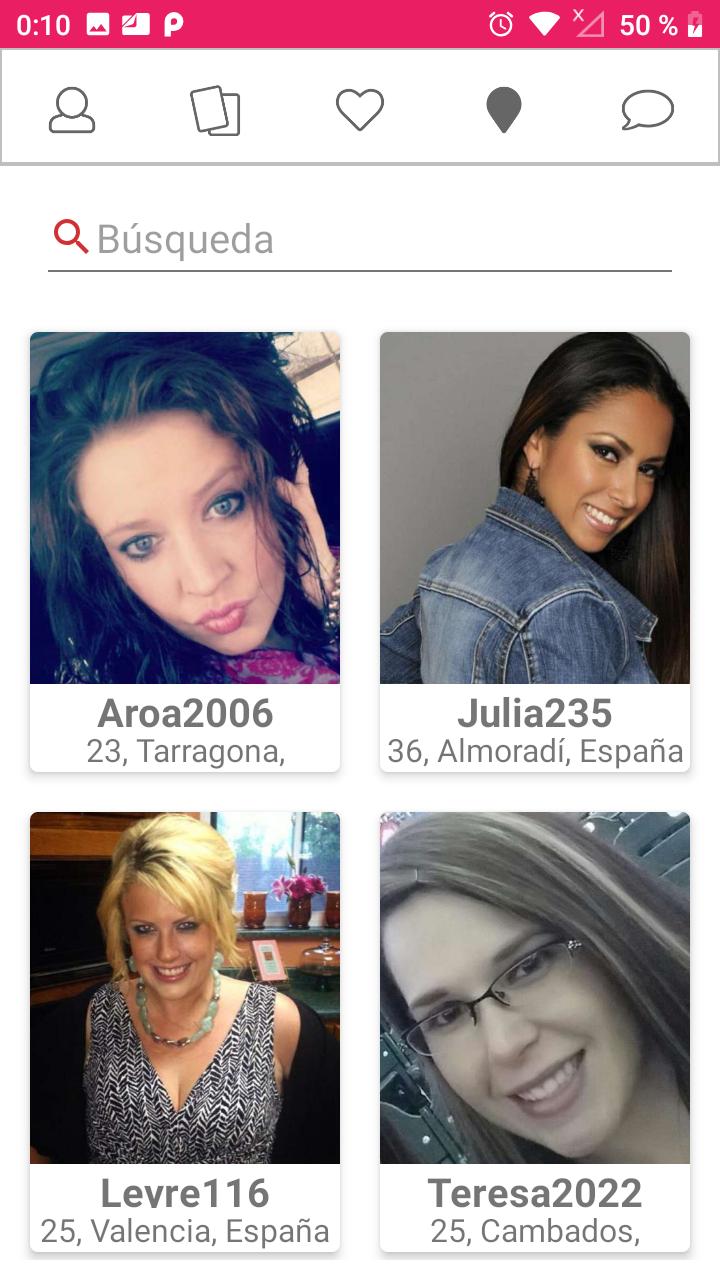
Task: View Julia235's profile card
Action: click(535, 550)
